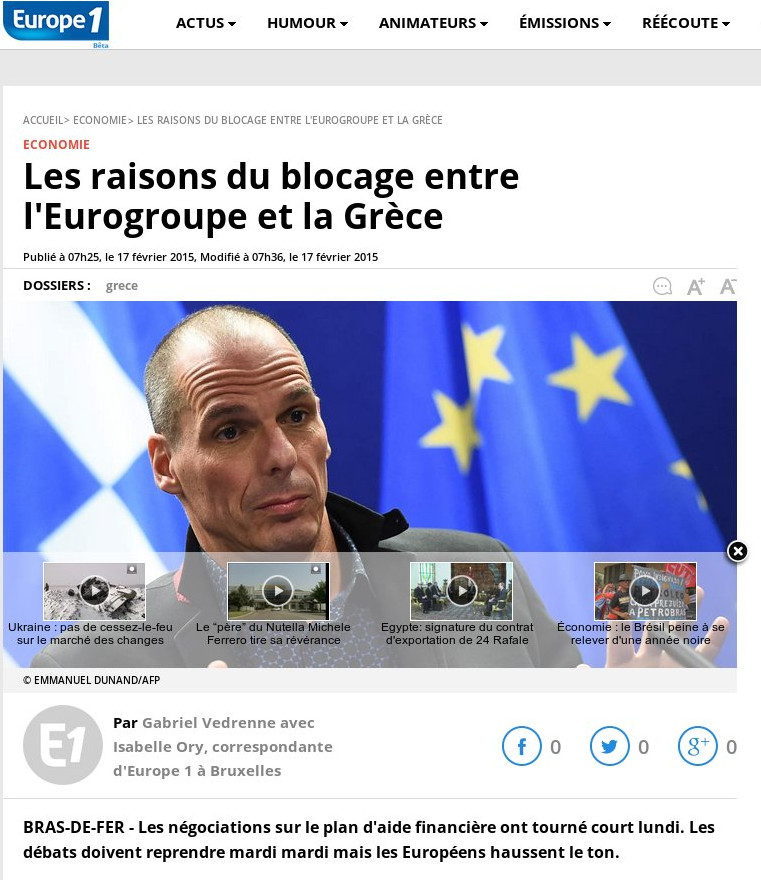Close the related videos overlay
The image size is (761, 880).
click(737, 551)
